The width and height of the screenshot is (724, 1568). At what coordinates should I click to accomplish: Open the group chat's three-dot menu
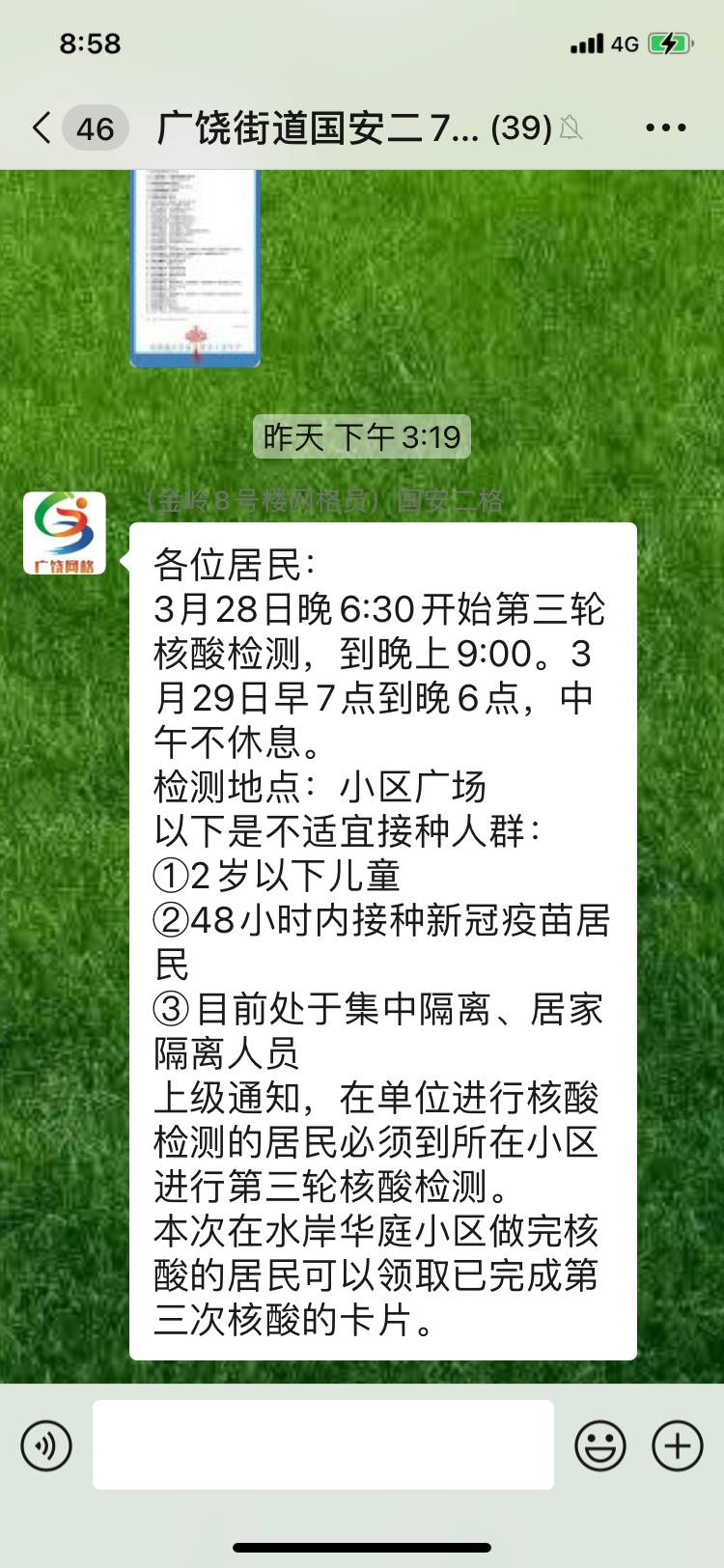pyautogui.click(x=665, y=127)
